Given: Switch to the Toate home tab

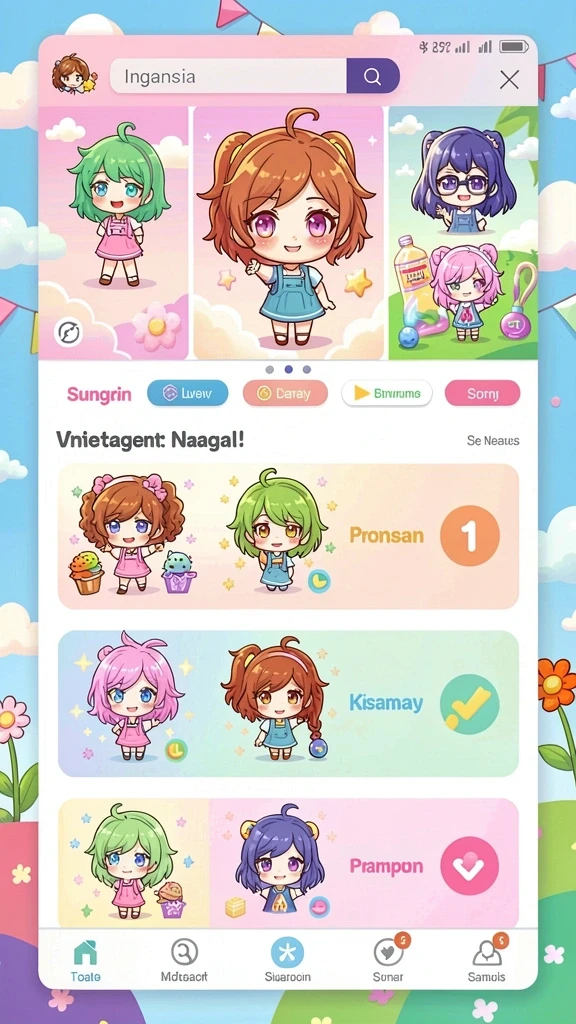Looking at the screenshot, I should coord(86,961).
